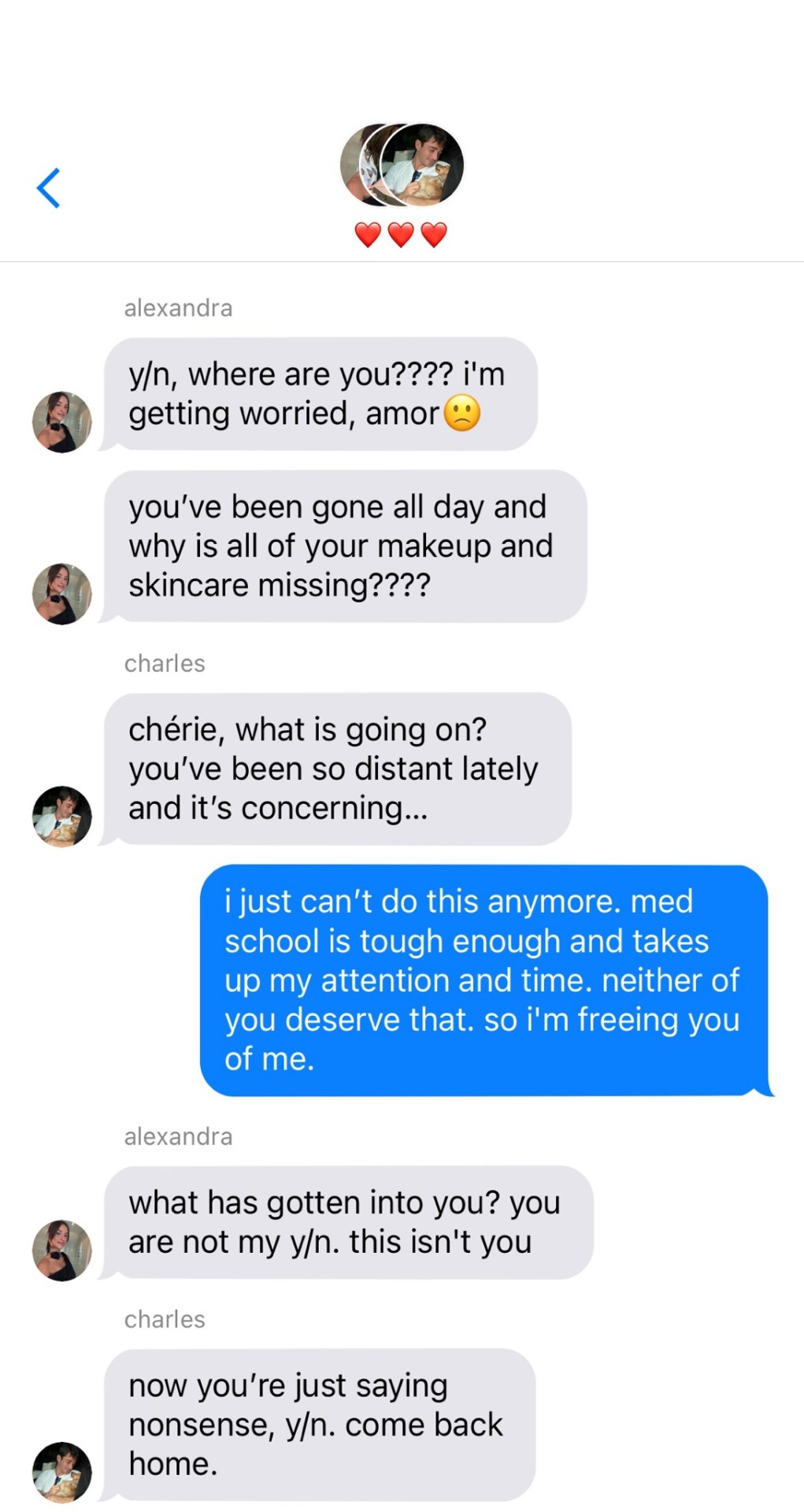Open Charles's avatar beside the 'come back home' message
The image size is (804, 1512).
pyautogui.click(x=61, y=1471)
